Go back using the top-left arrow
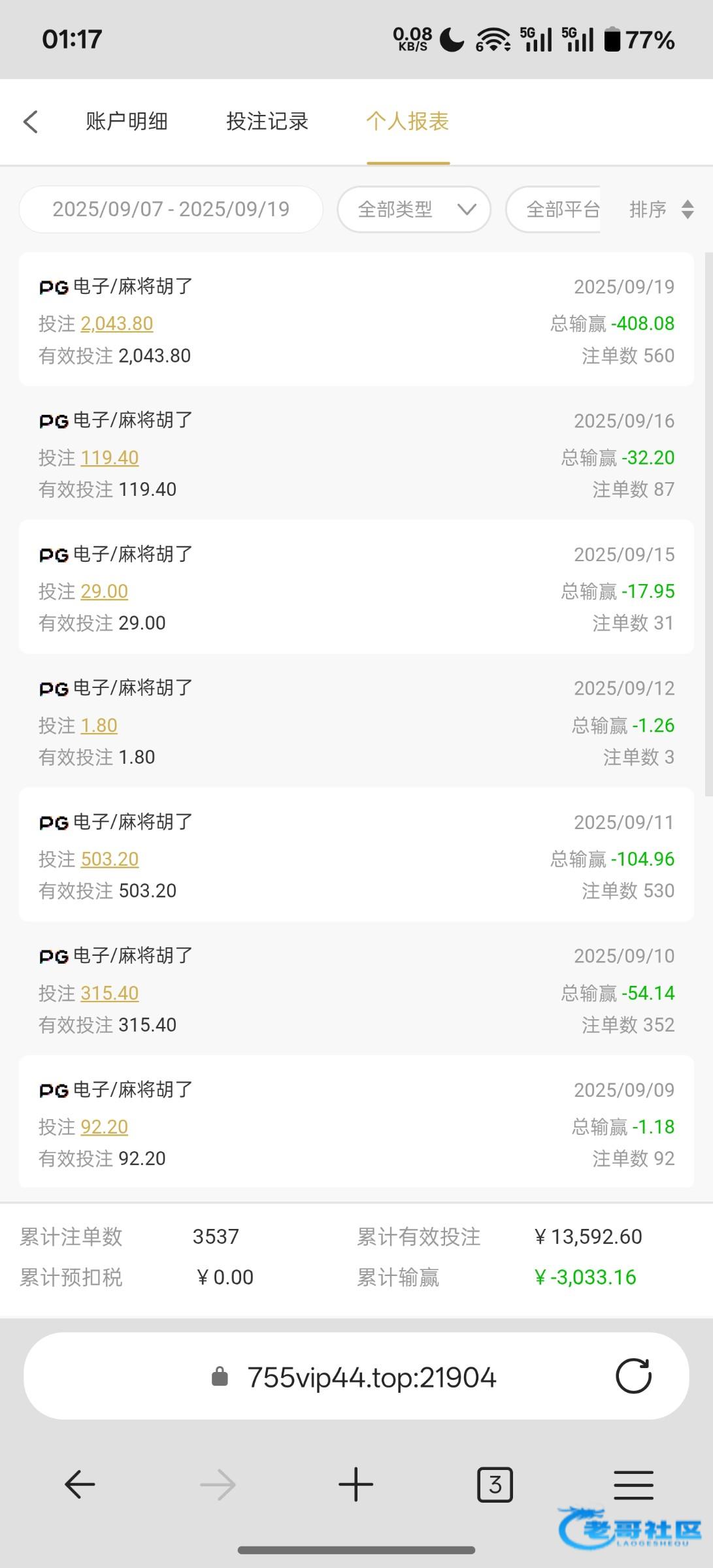Screen dimensions: 713x1568 click(31, 122)
